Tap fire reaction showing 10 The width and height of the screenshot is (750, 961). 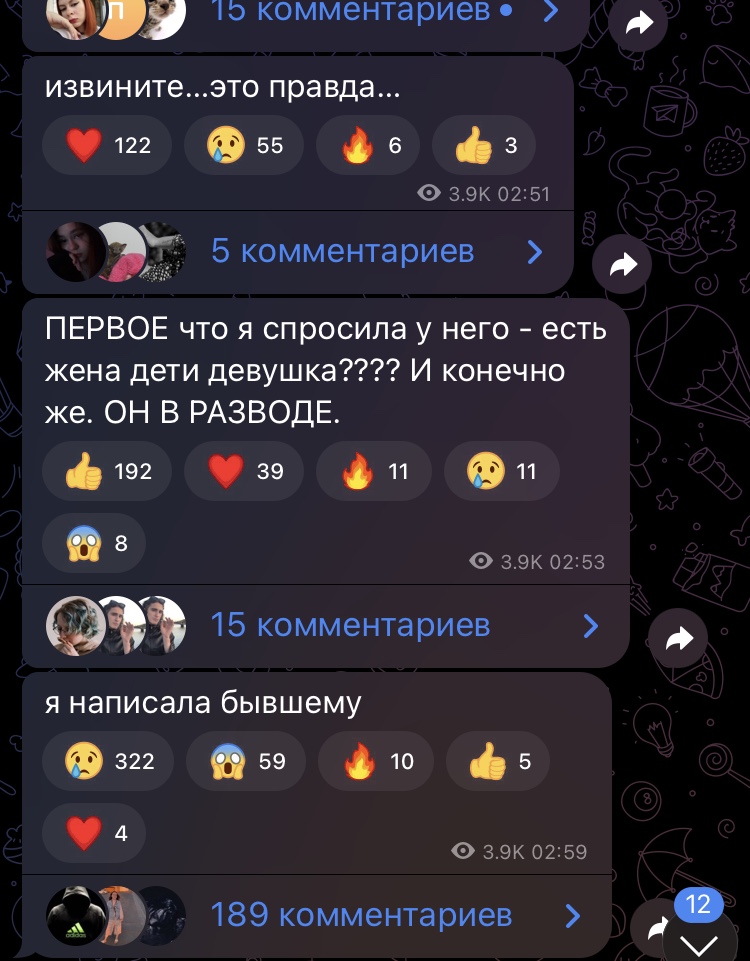(x=375, y=762)
